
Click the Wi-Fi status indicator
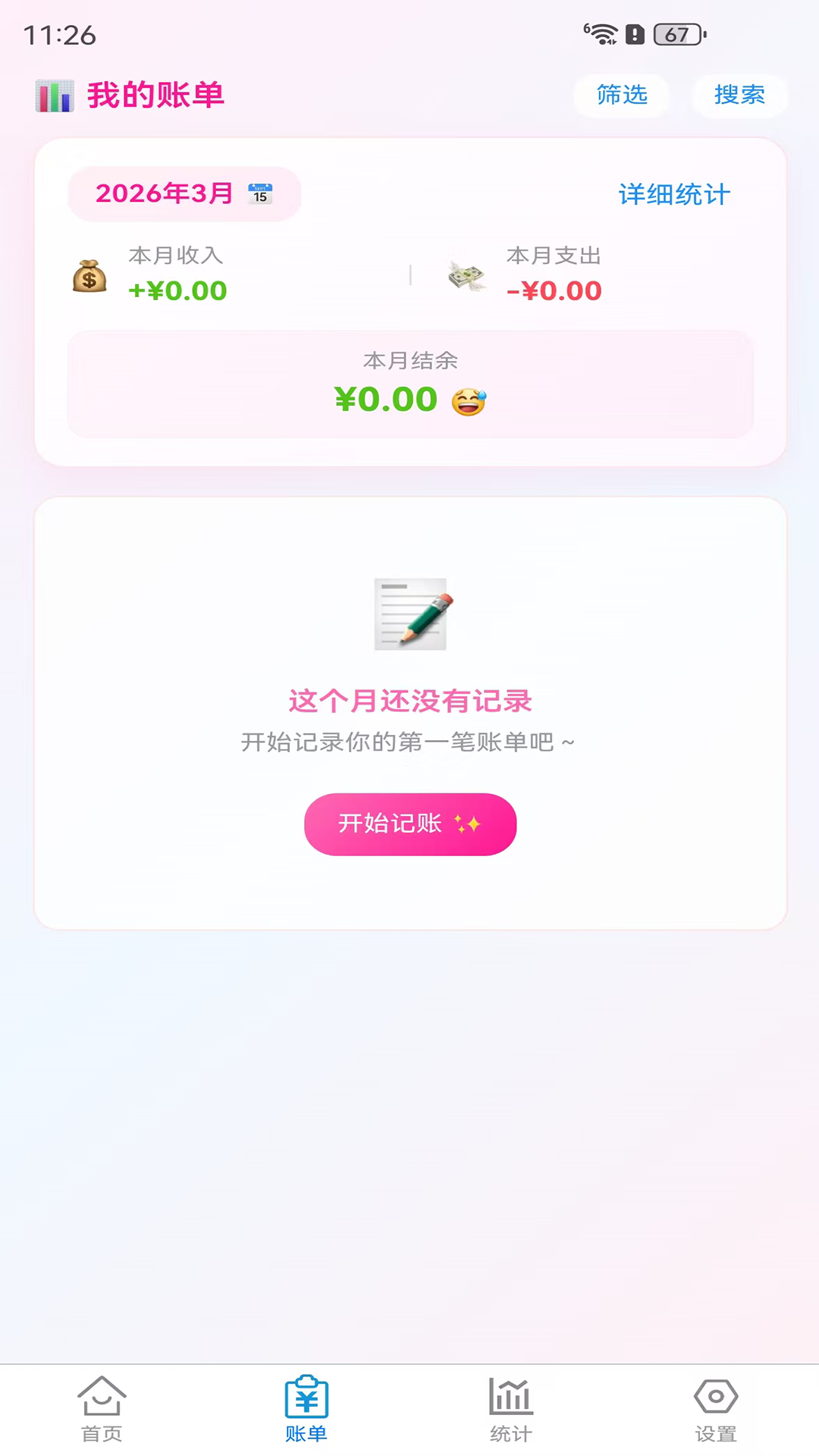coord(603,33)
